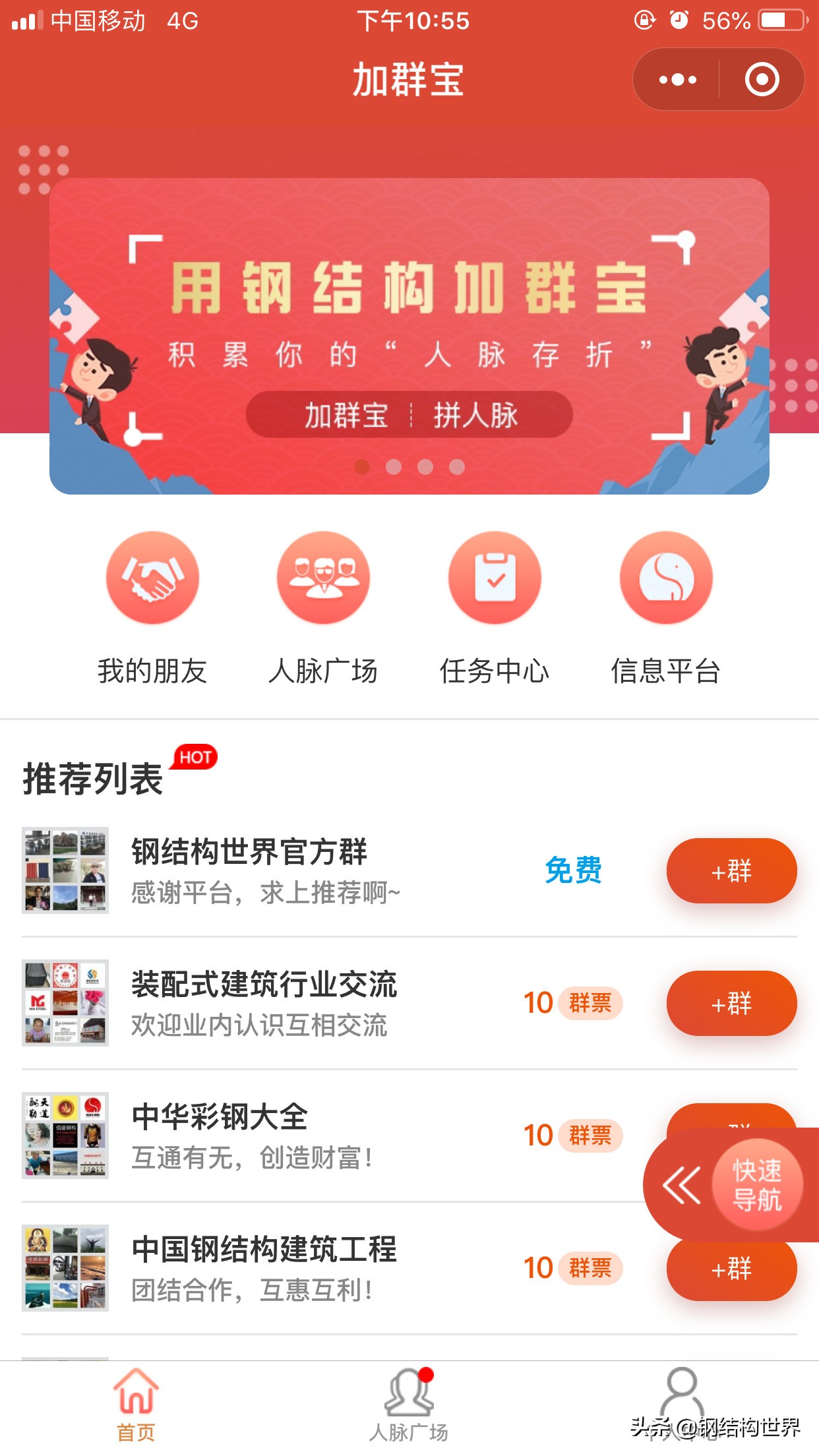
Task: Tap 免费 label on the official group row
Action: coord(574,870)
